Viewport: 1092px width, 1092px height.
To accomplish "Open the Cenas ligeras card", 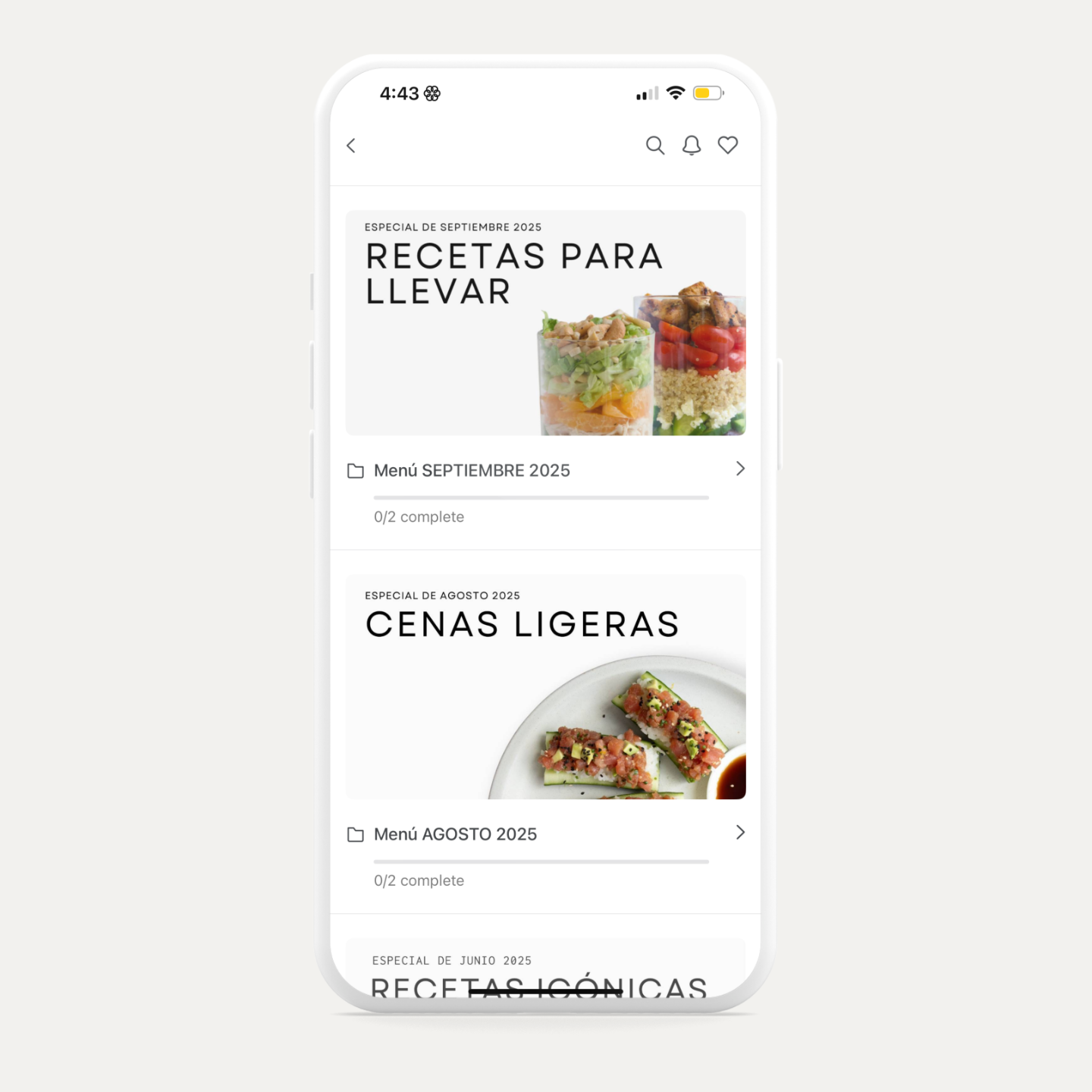I will pos(545,687).
